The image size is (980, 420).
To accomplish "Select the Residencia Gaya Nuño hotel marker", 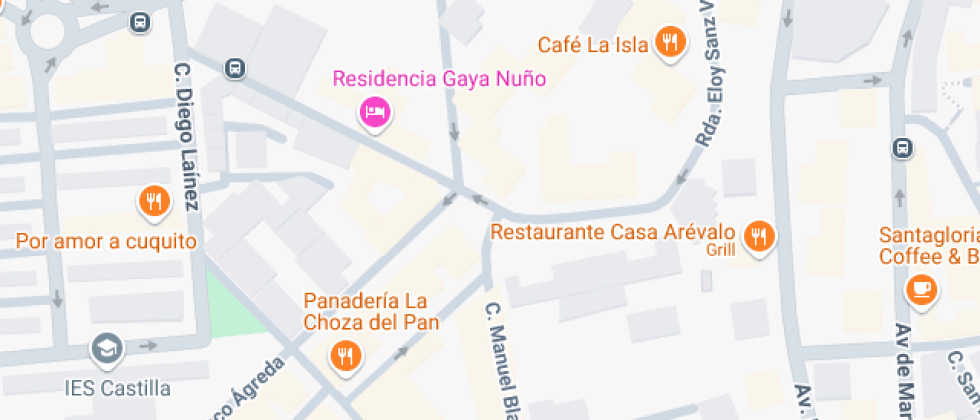I will tap(374, 113).
